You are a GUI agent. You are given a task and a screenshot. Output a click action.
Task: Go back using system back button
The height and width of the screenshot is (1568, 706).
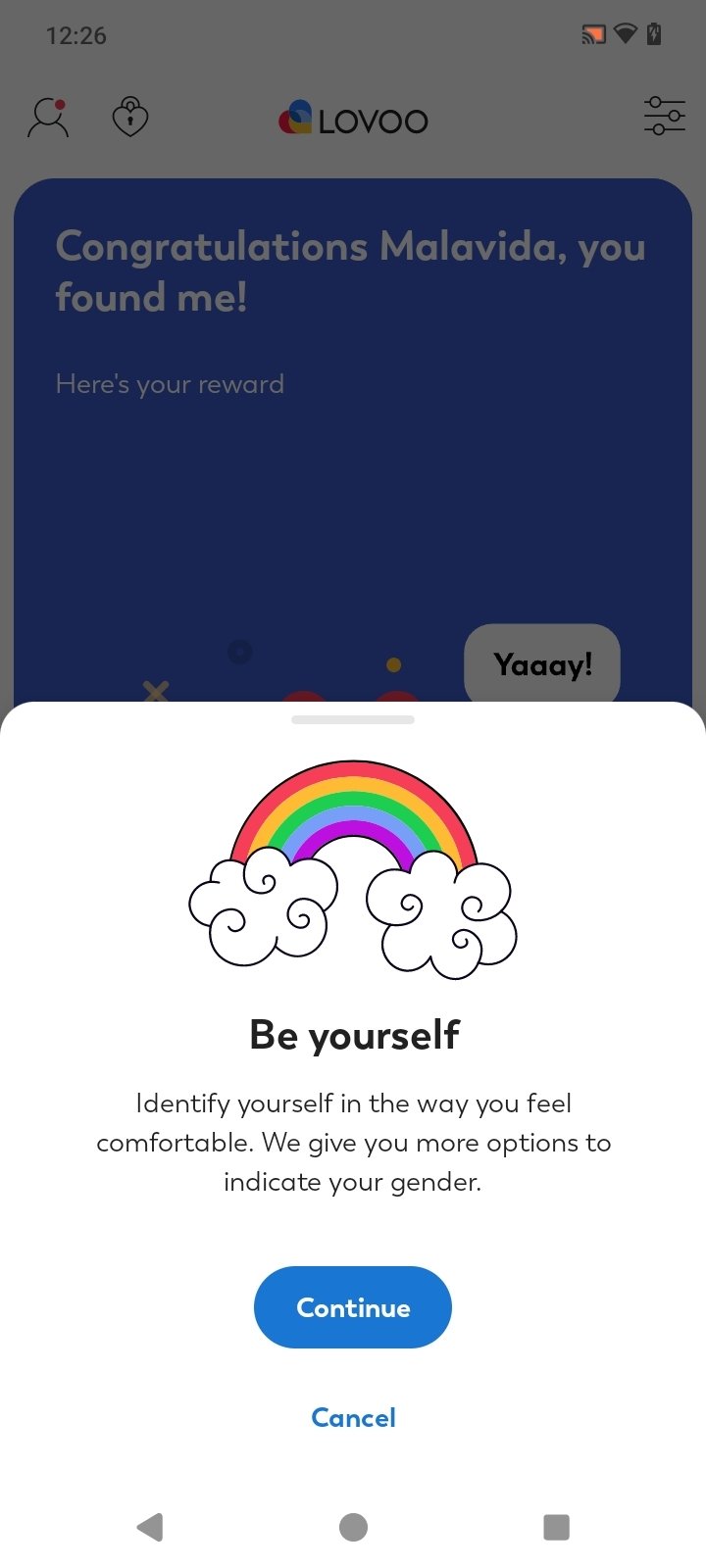150,1527
